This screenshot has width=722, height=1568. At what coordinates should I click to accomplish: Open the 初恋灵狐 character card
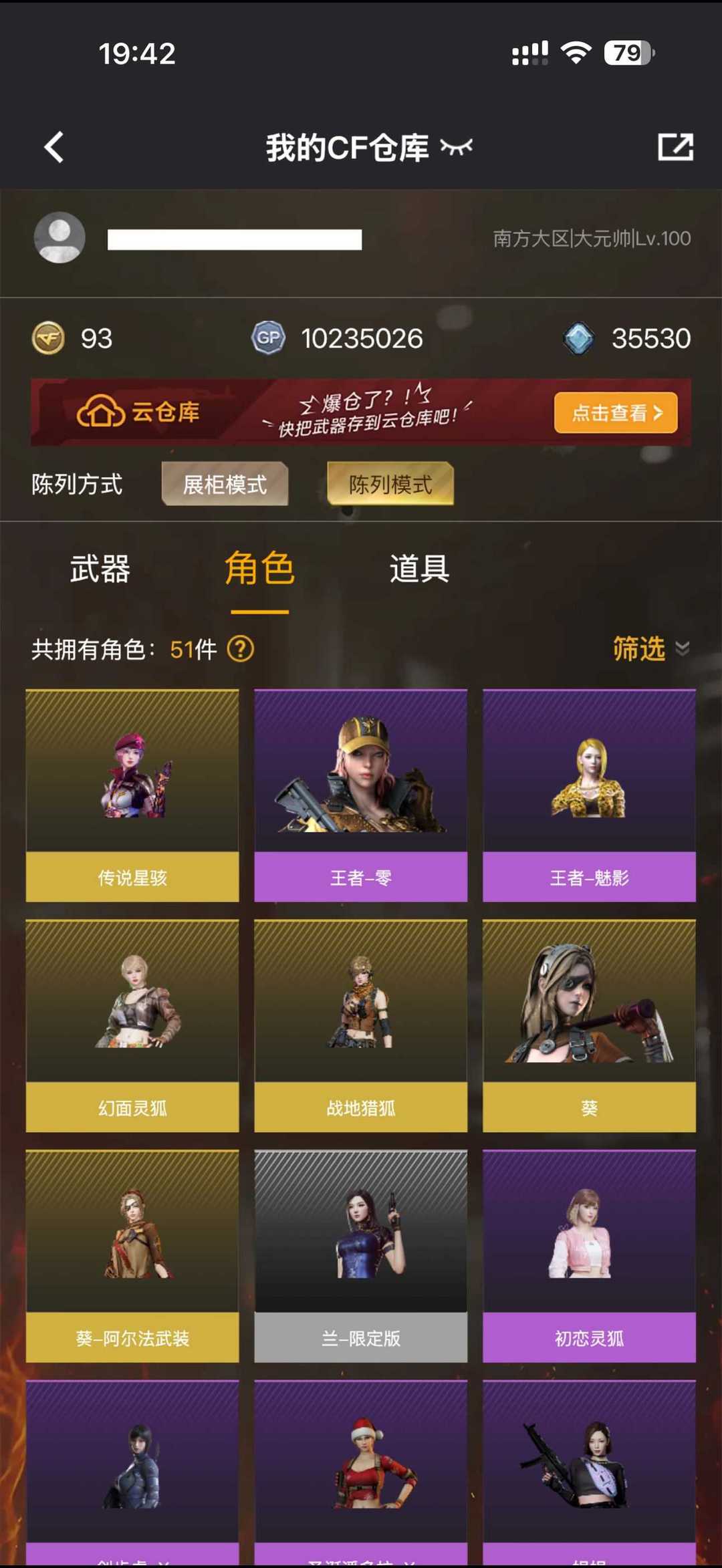tap(589, 1257)
